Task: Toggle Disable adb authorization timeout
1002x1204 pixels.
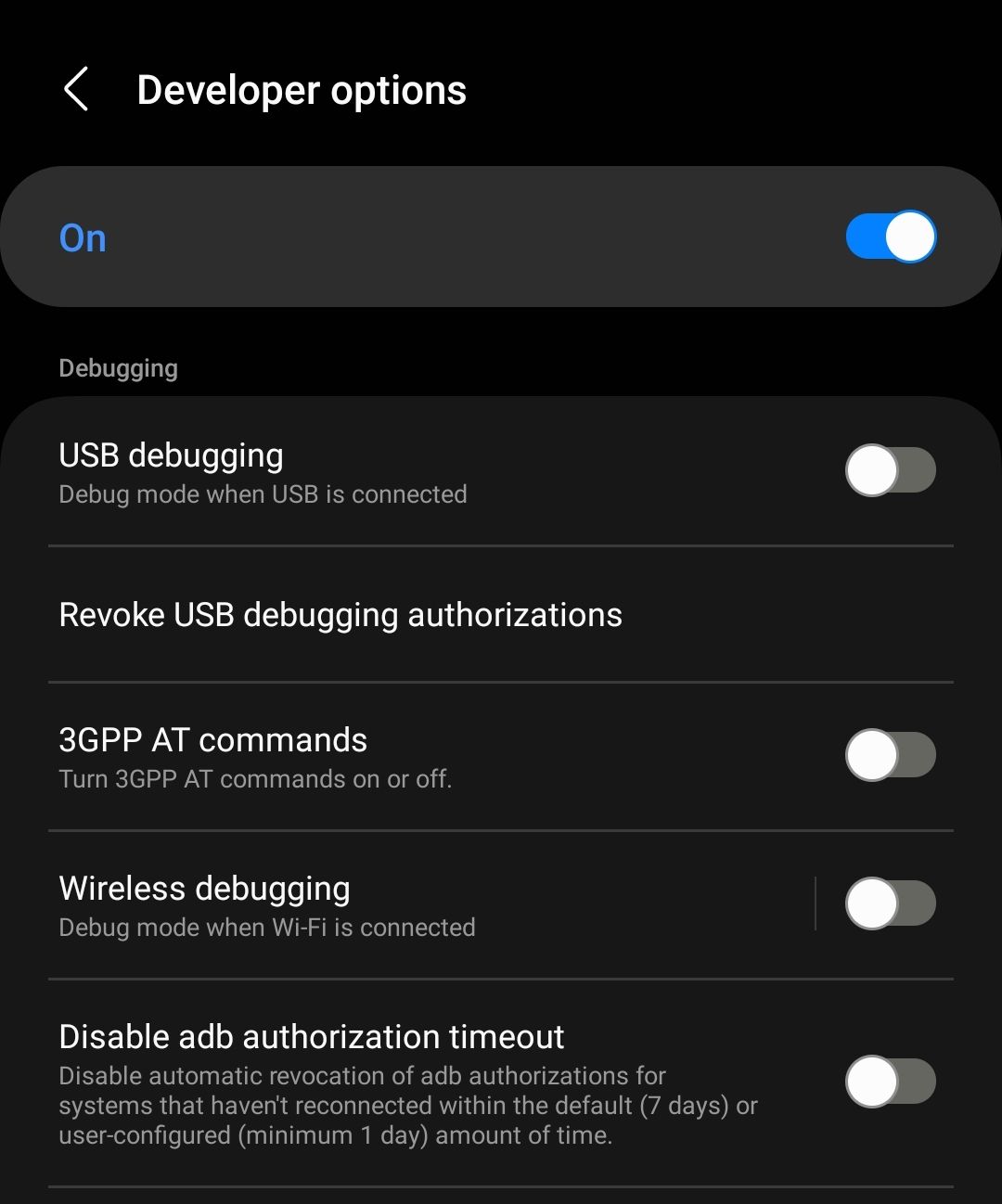Action: coord(890,1082)
